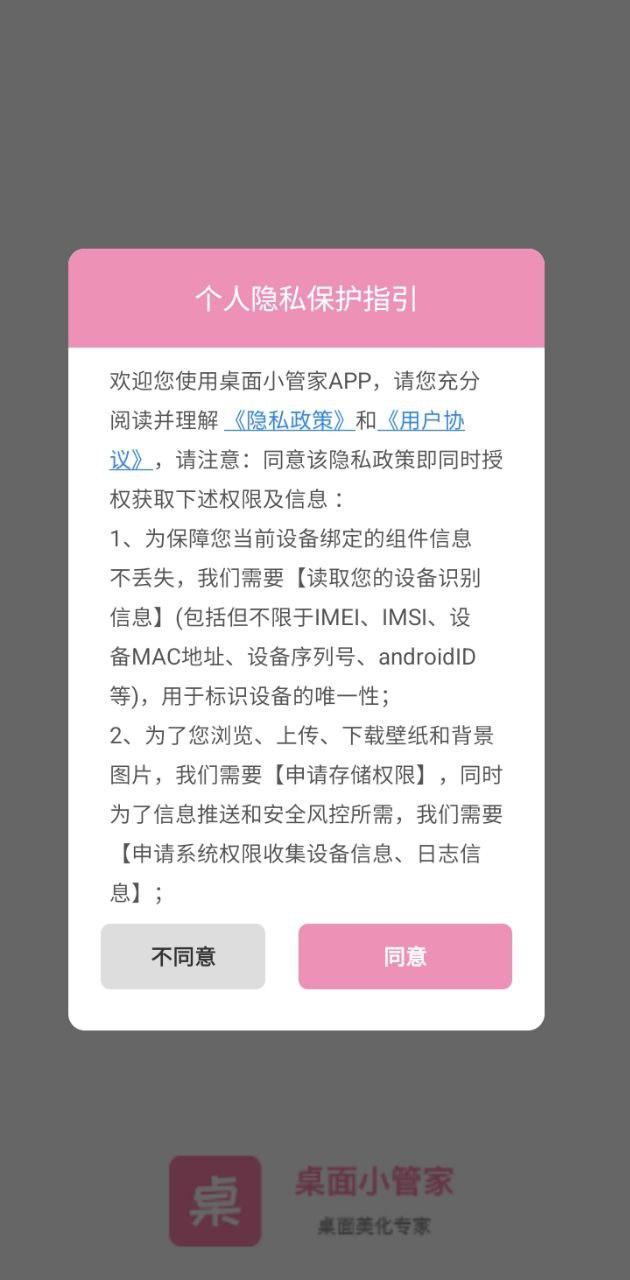
Task: Open the 《隐私政策》 link
Action: (289, 420)
